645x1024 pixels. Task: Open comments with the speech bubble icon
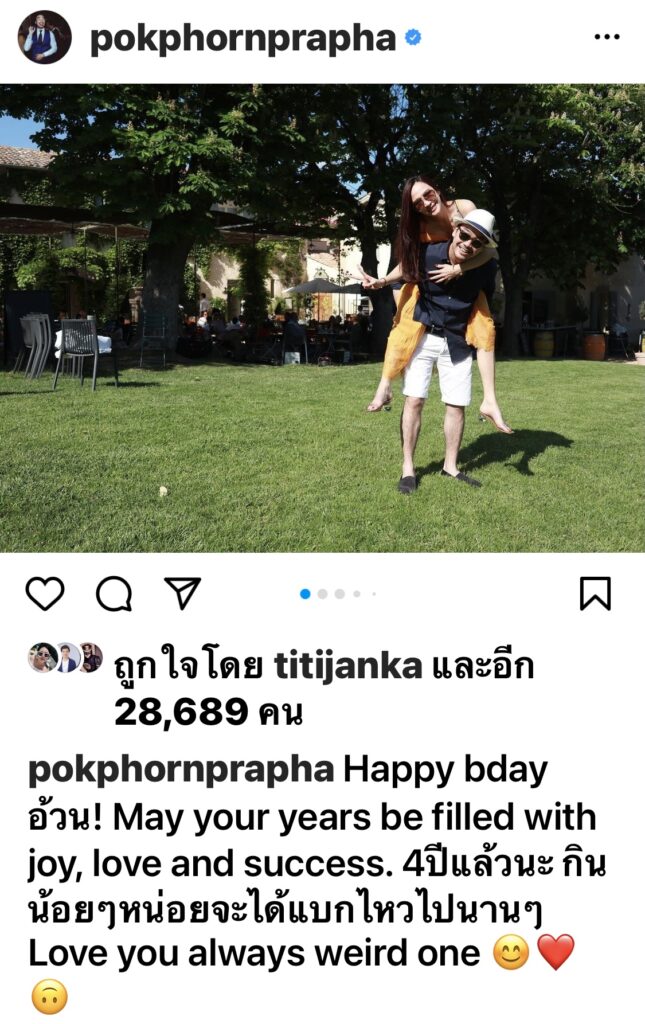114,594
